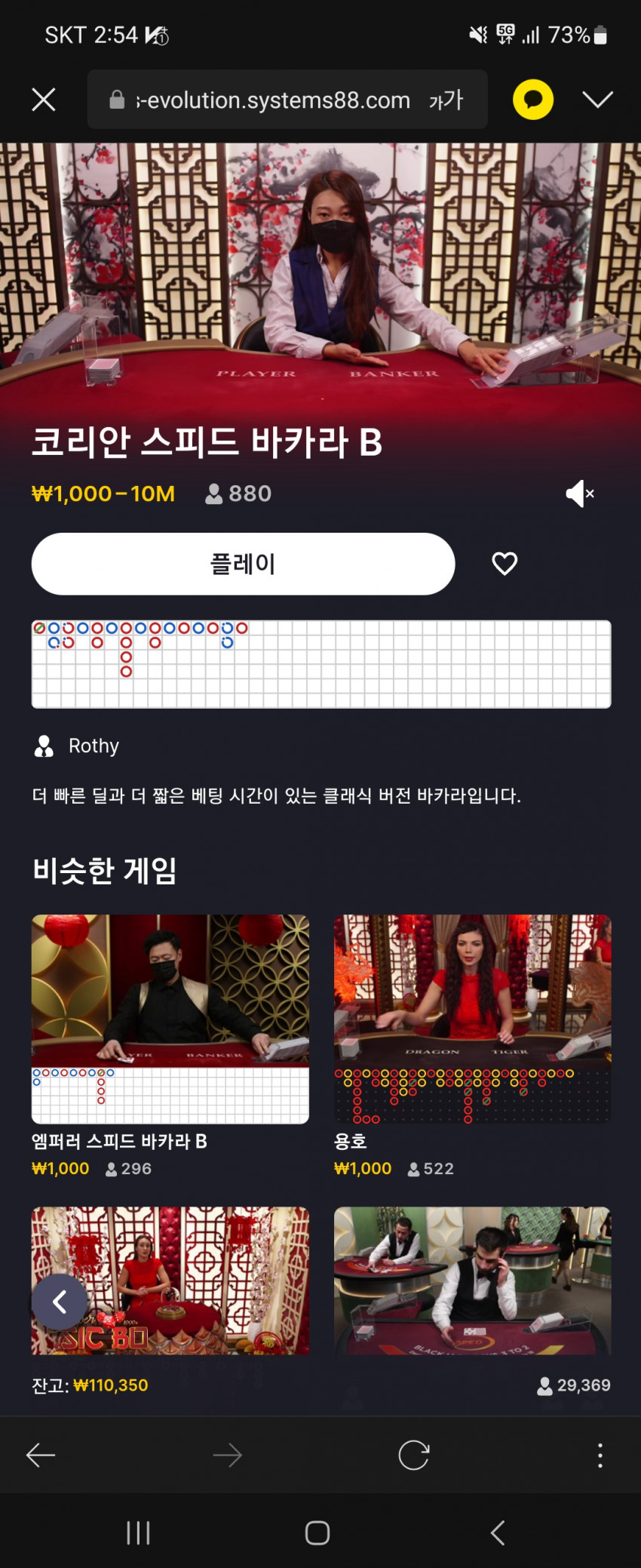Tap the 플레이 button to start playing
Screen dimensions: 641x1568
pyautogui.click(x=243, y=564)
